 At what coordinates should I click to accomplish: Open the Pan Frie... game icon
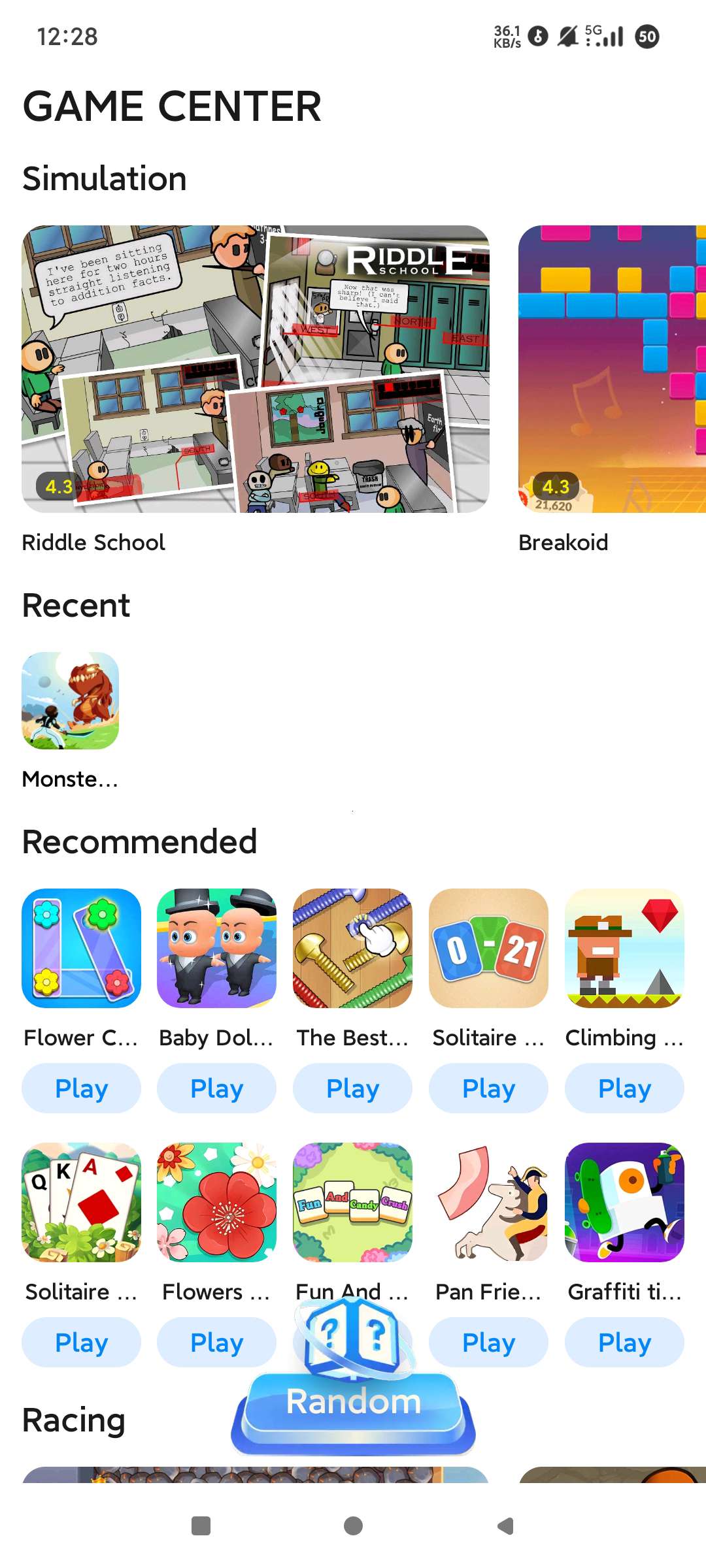[488, 1202]
